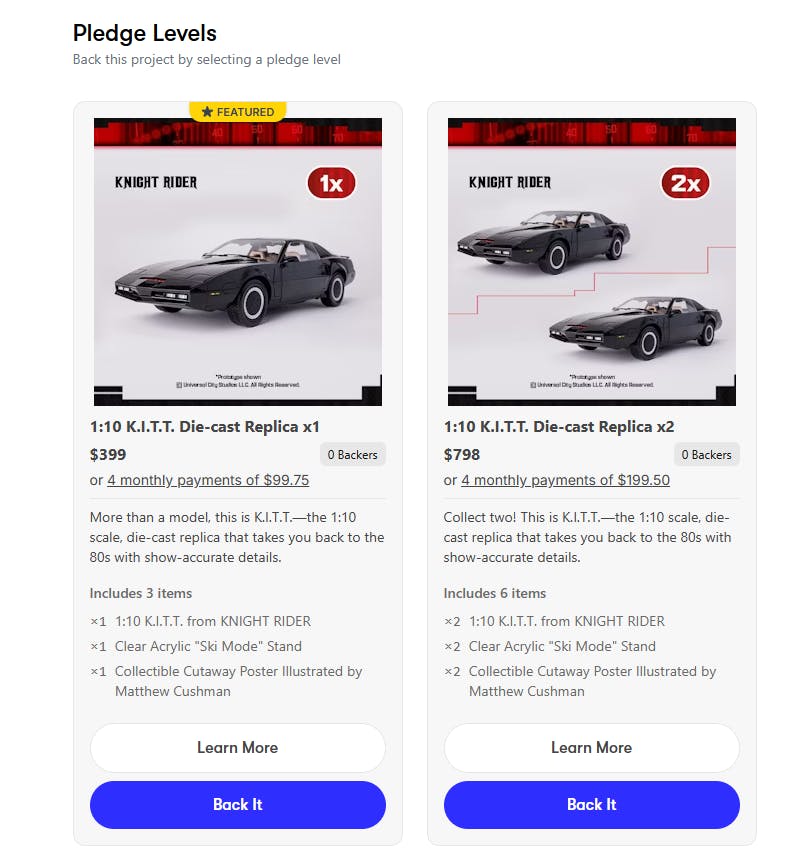Viewport: 812px width, 854px height.
Task: Tap Learn More for Replica x2
Action: (x=591, y=748)
